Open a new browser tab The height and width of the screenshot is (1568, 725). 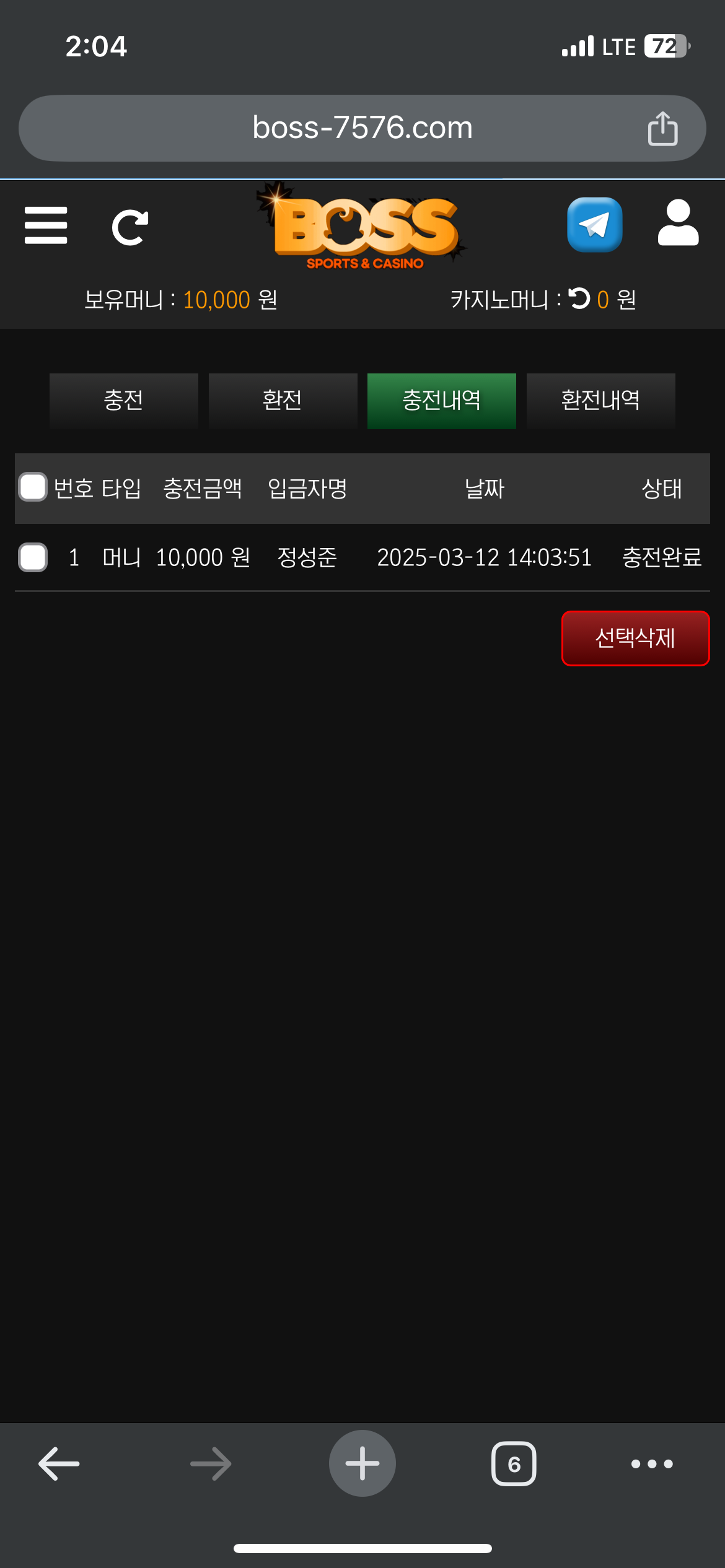(x=362, y=1463)
